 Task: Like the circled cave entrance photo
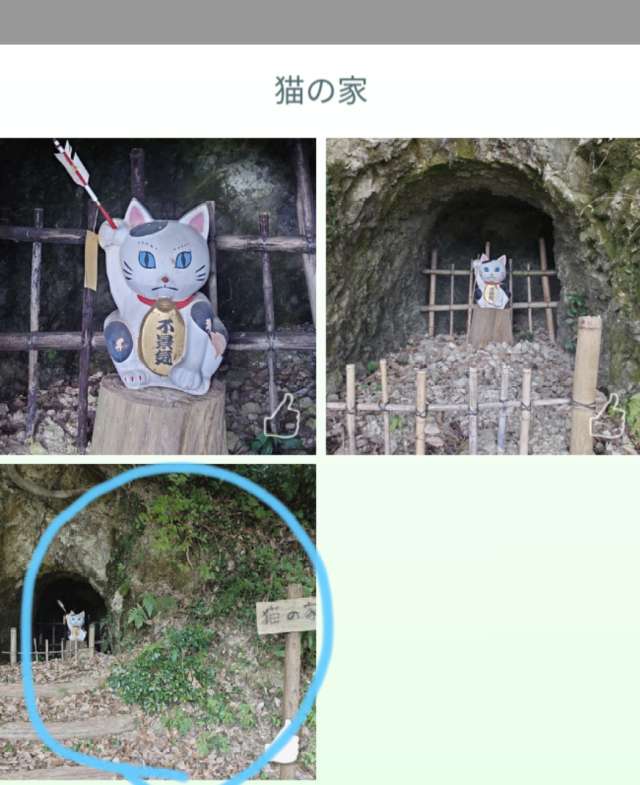coord(285,745)
